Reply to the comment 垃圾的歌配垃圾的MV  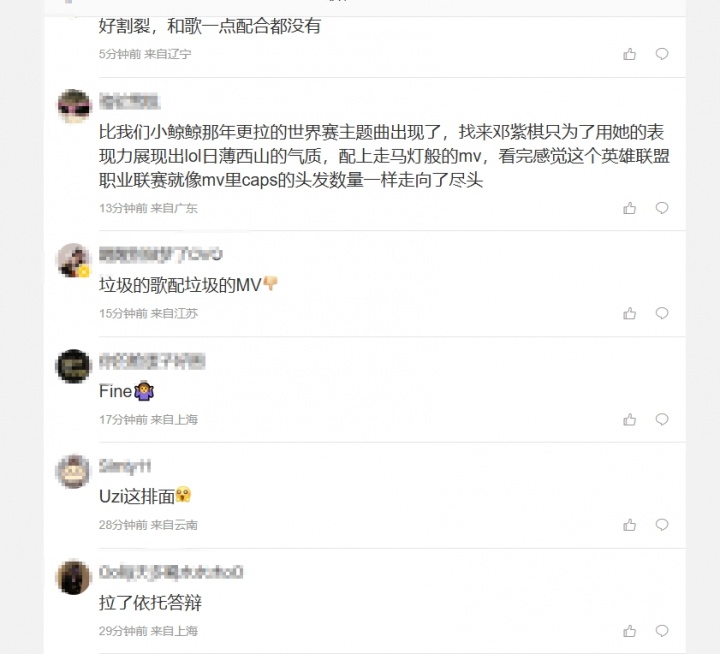tap(661, 313)
